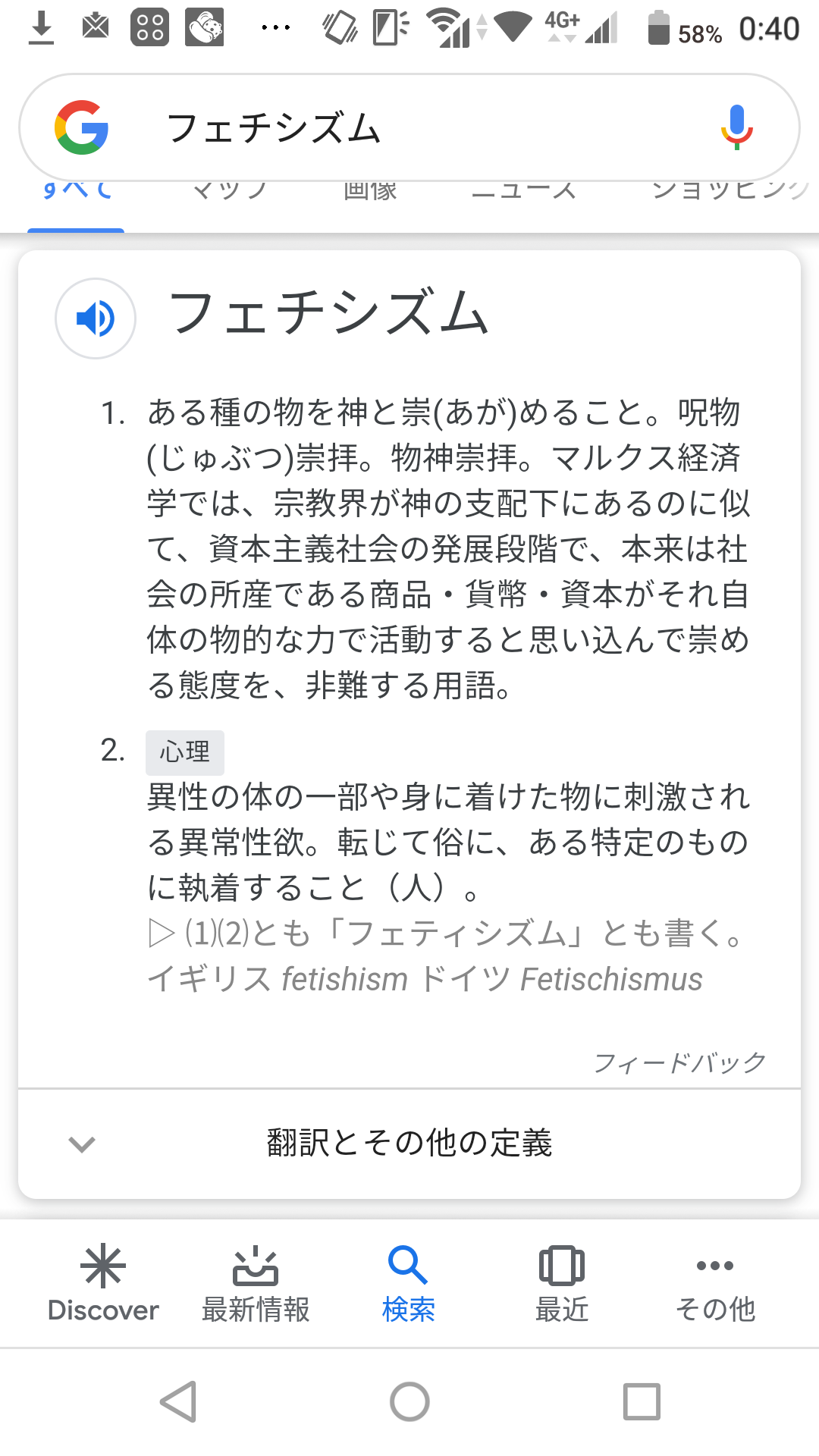Open the その他 menu tab
Image resolution: width=819 pixels, height=1456 pixels.
click(715, 1283)
